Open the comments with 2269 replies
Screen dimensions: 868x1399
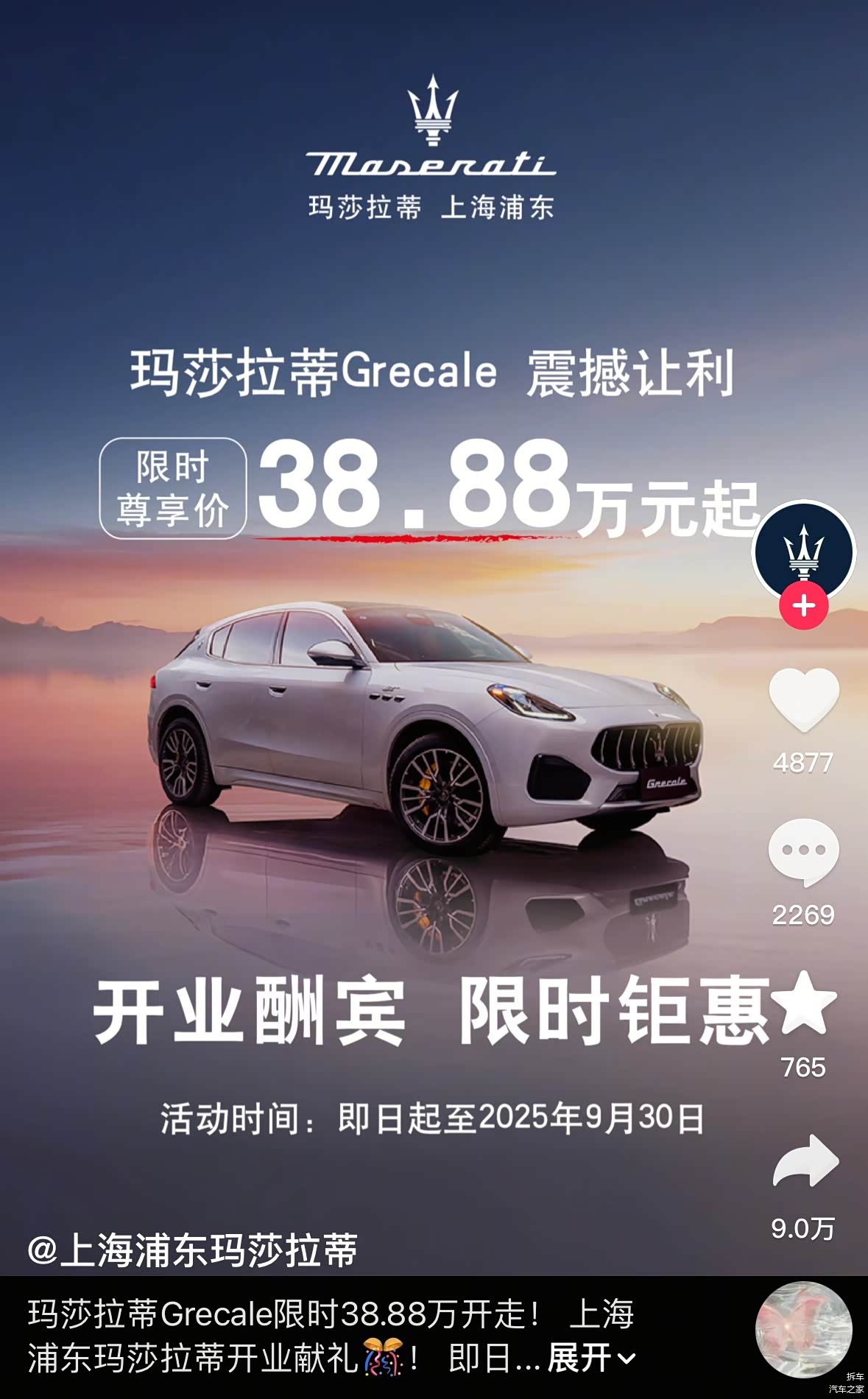(x=803, y=852)
